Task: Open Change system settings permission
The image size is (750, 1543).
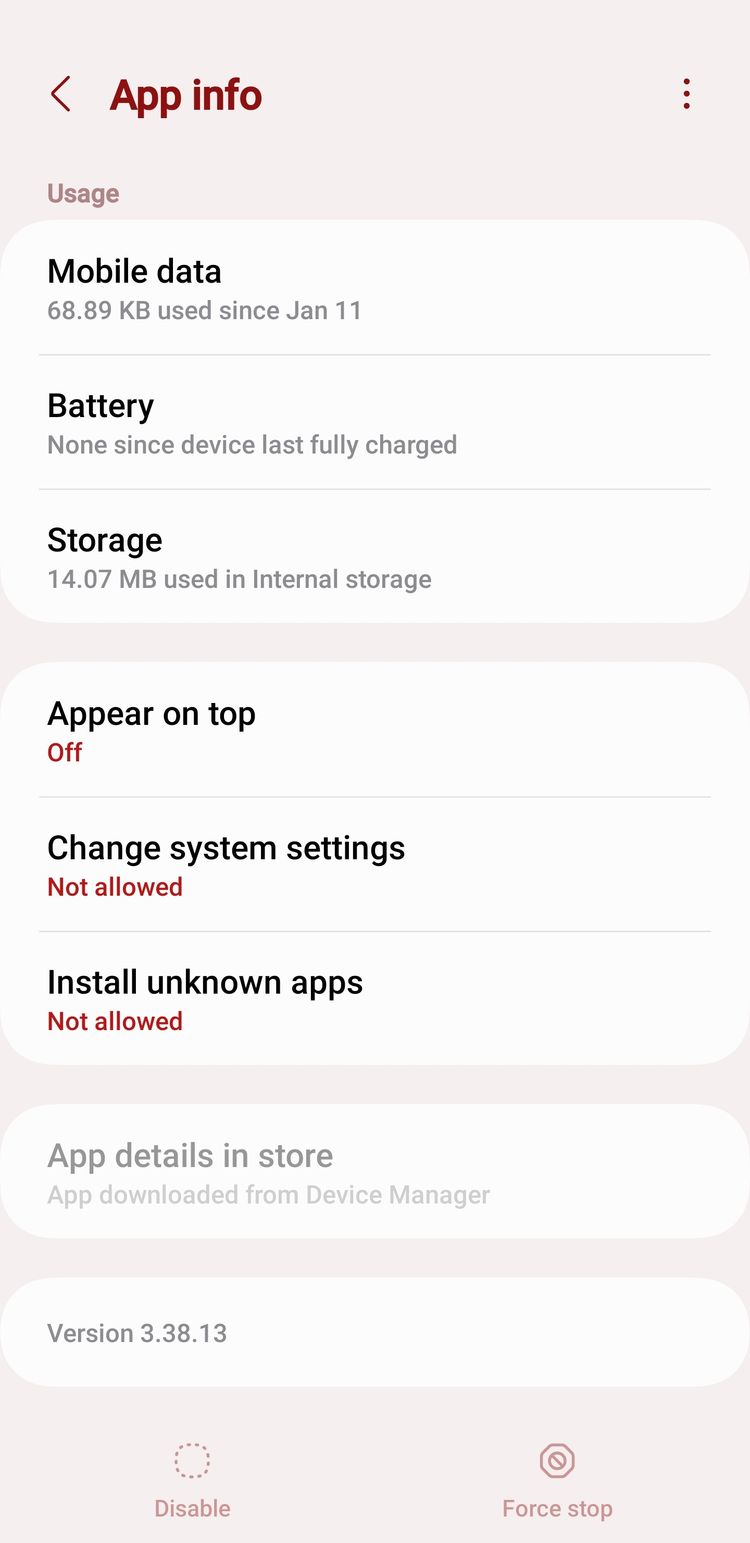Action: (x=375, y=865)
